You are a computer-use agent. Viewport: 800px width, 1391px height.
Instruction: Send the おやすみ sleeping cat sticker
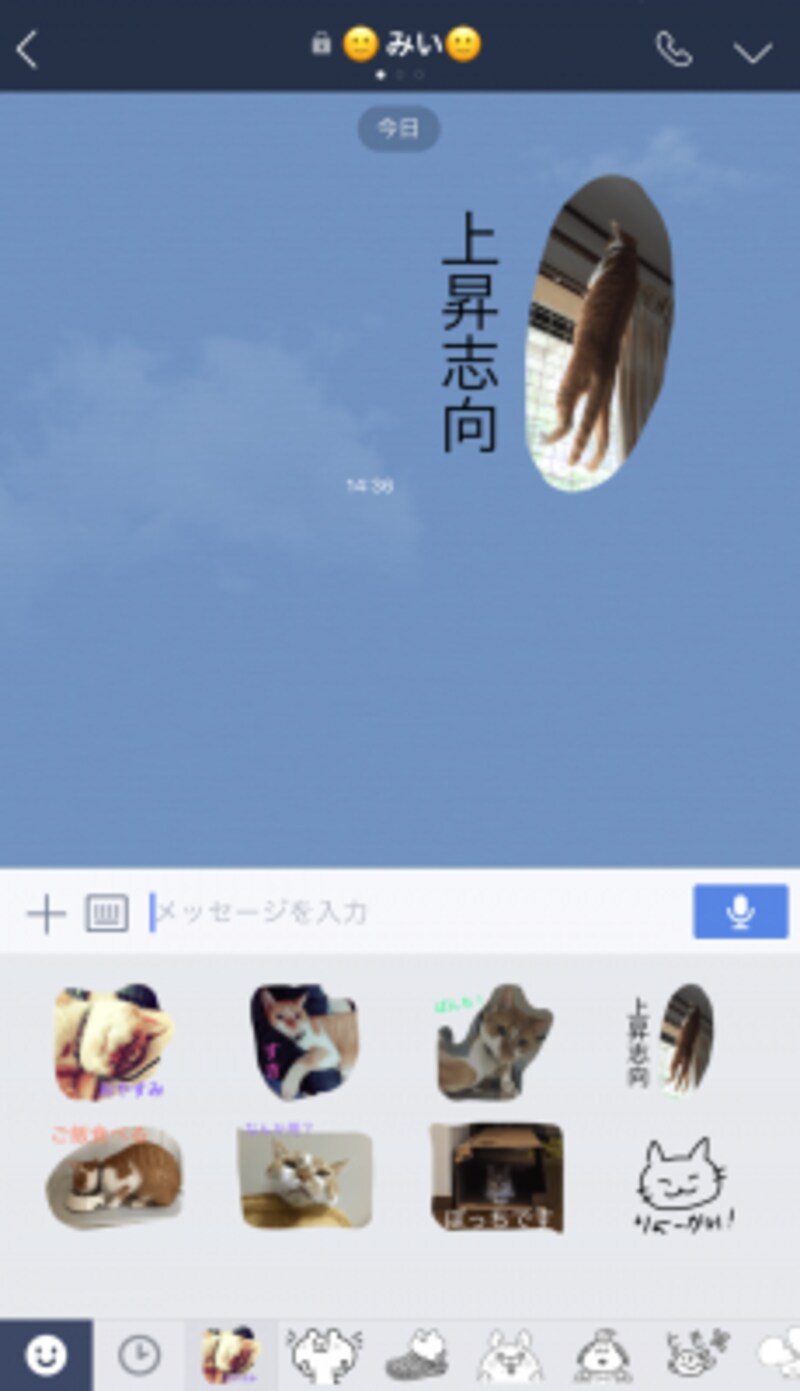click(x=113, y=1042)
